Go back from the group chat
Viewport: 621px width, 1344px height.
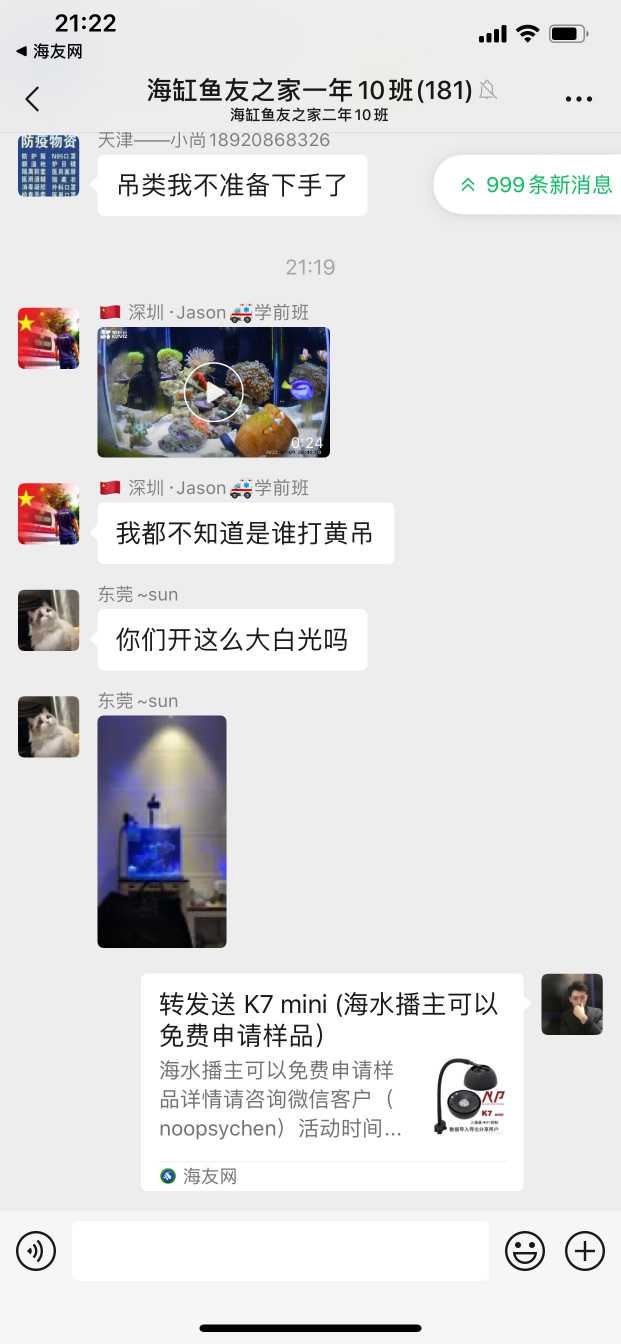pyautogui.click(x=32, y=98)
